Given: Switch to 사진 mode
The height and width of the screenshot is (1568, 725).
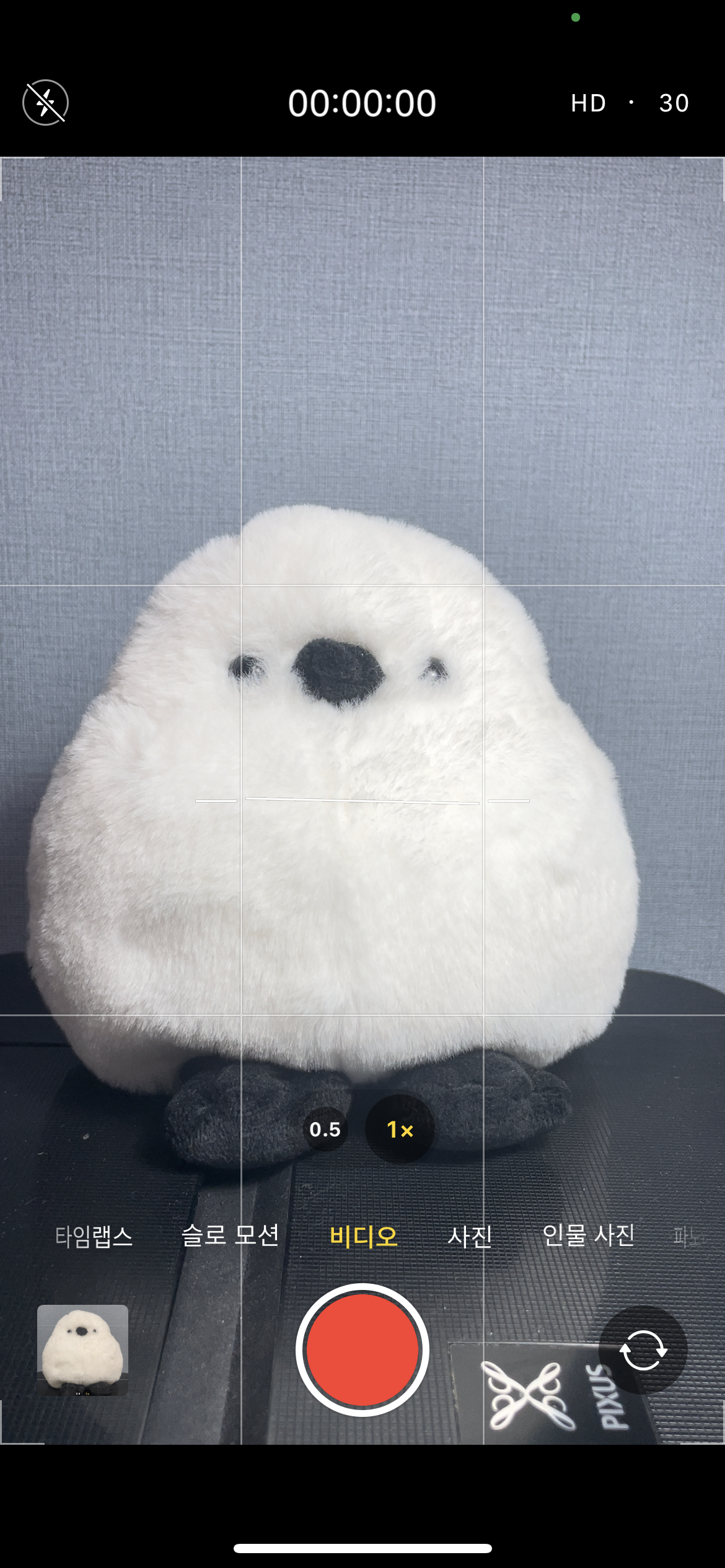Looking at the screenshot, I should tap(470, 1236).
